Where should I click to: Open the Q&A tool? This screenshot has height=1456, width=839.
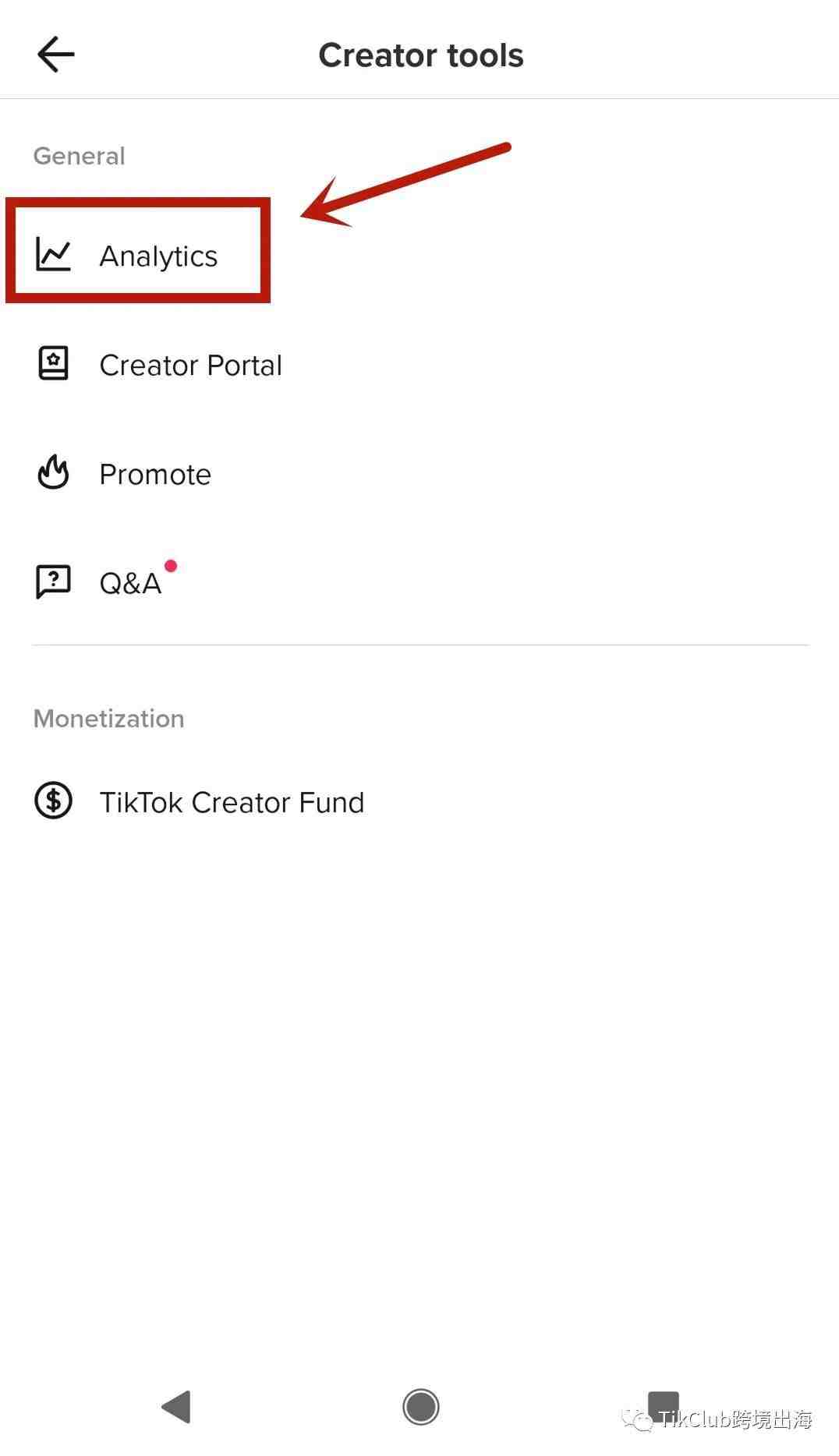(419, 583)
